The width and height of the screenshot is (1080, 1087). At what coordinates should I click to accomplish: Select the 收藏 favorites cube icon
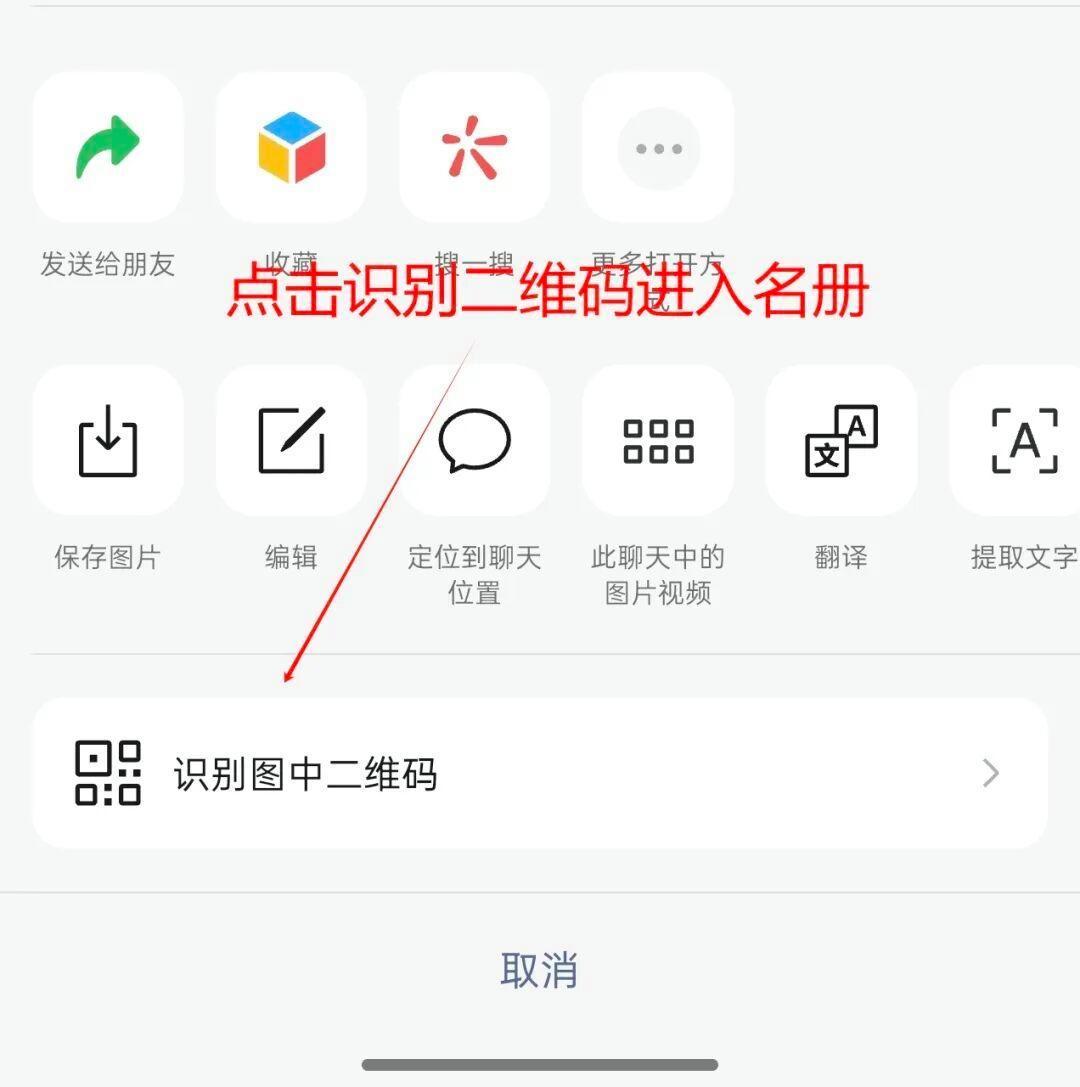[x=291, y=148]
